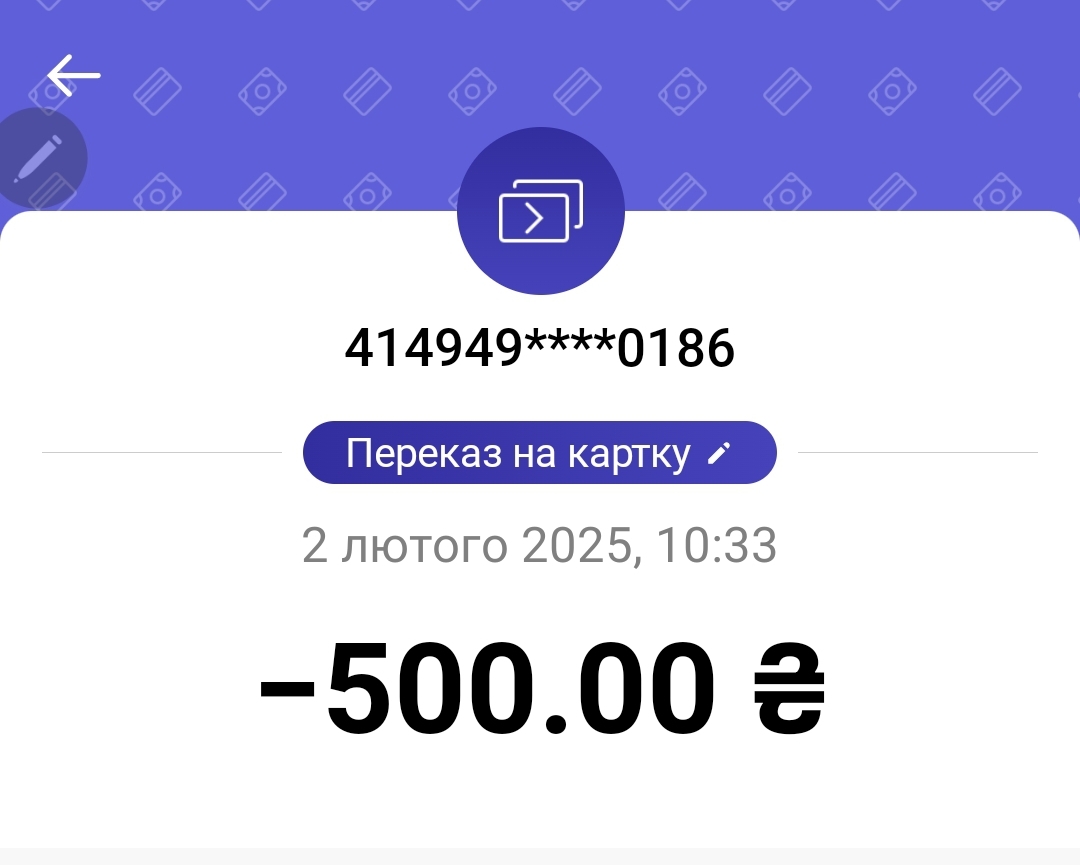Tap the floating pencil edit button
1080x865 pixels.
[x=39, y=158]
